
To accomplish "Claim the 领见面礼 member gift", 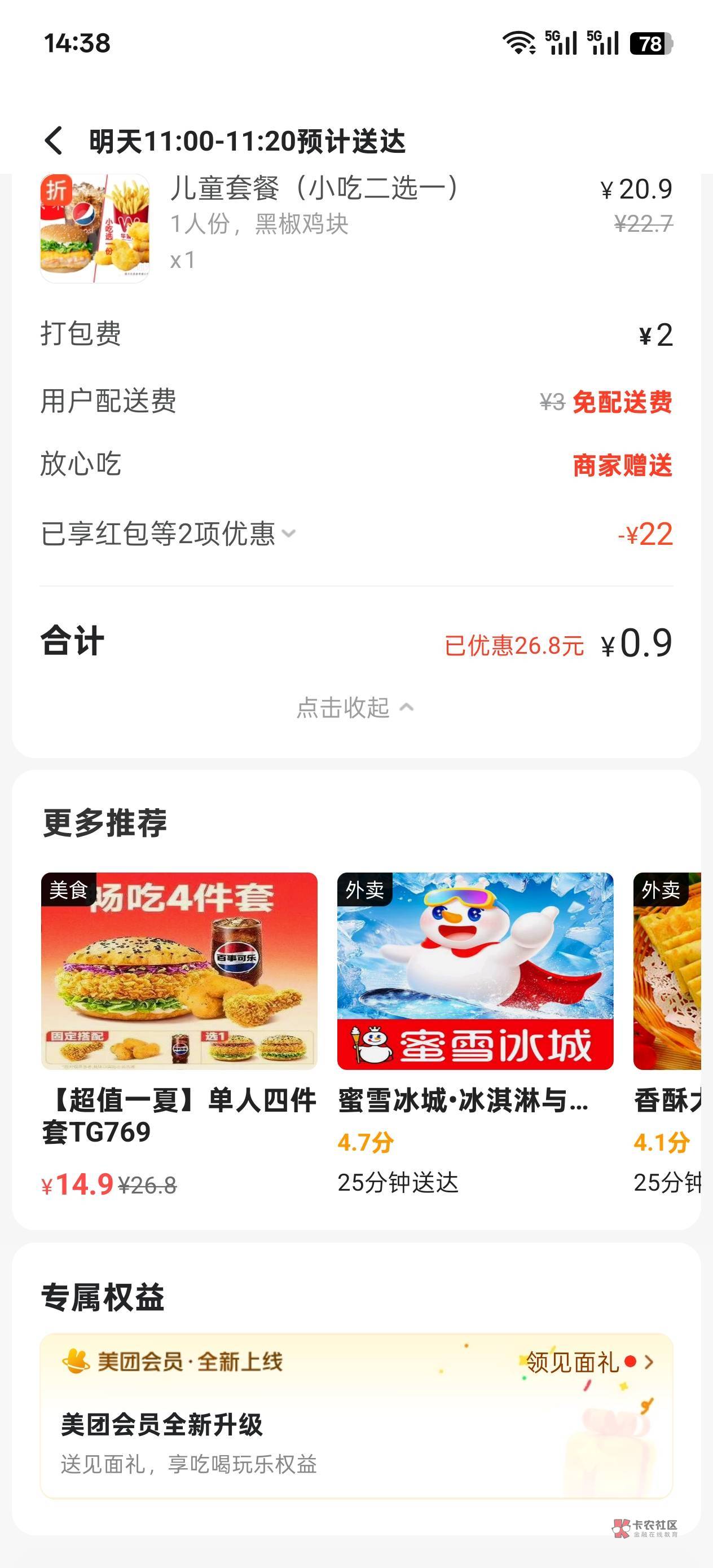I will tap(588, 1362).
